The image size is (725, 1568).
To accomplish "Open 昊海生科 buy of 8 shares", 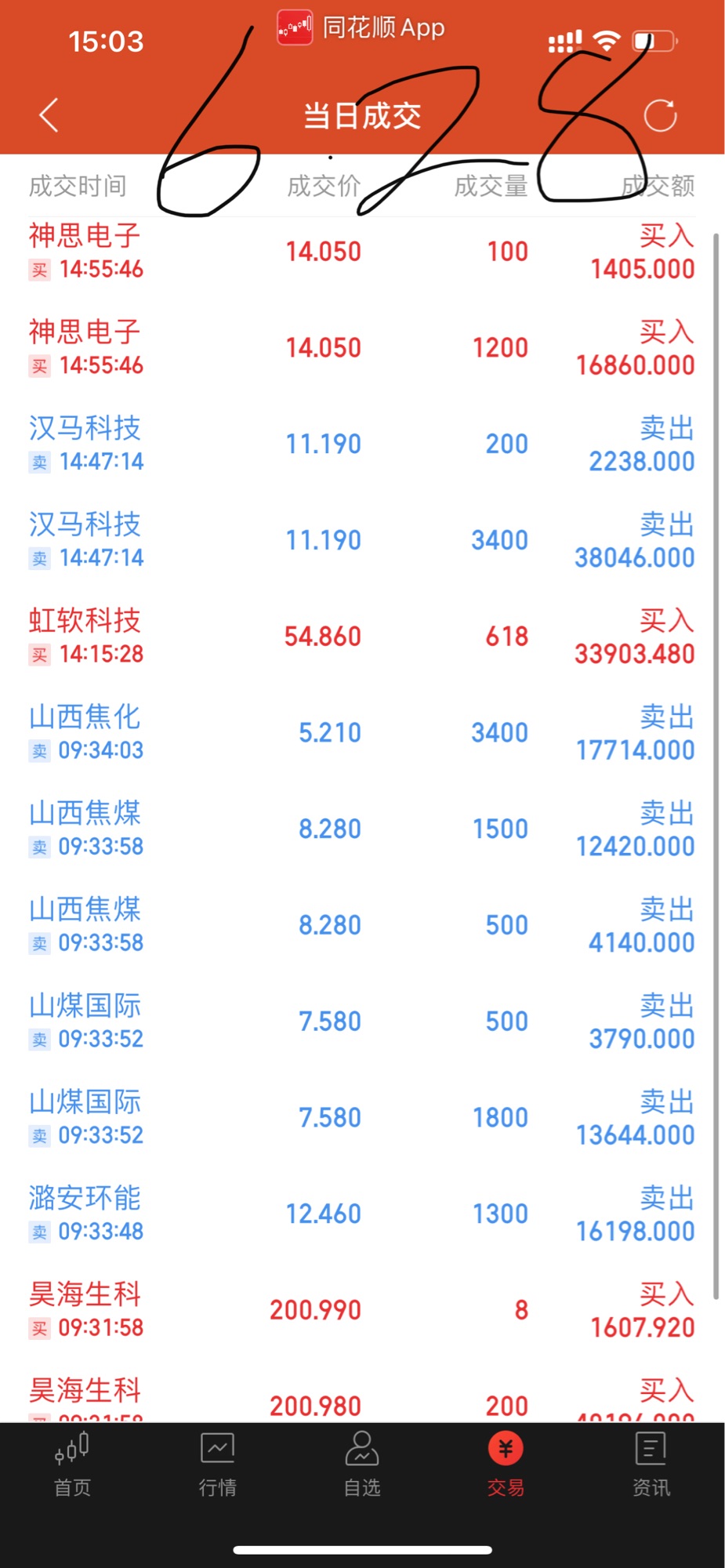I will coord(361,1310).
